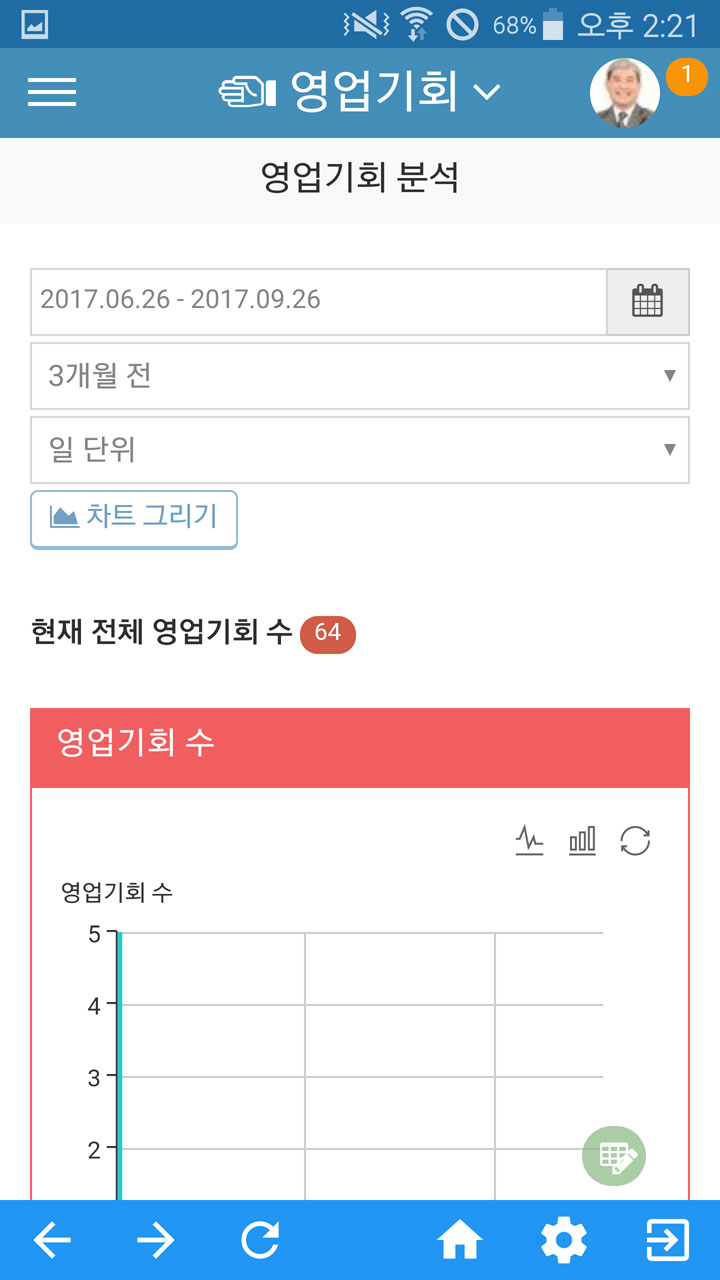The width and height of the screenshot is (720, 1280).
Task: Refresh the 영업기회 수 chart
Action: [x=635, y=841]
